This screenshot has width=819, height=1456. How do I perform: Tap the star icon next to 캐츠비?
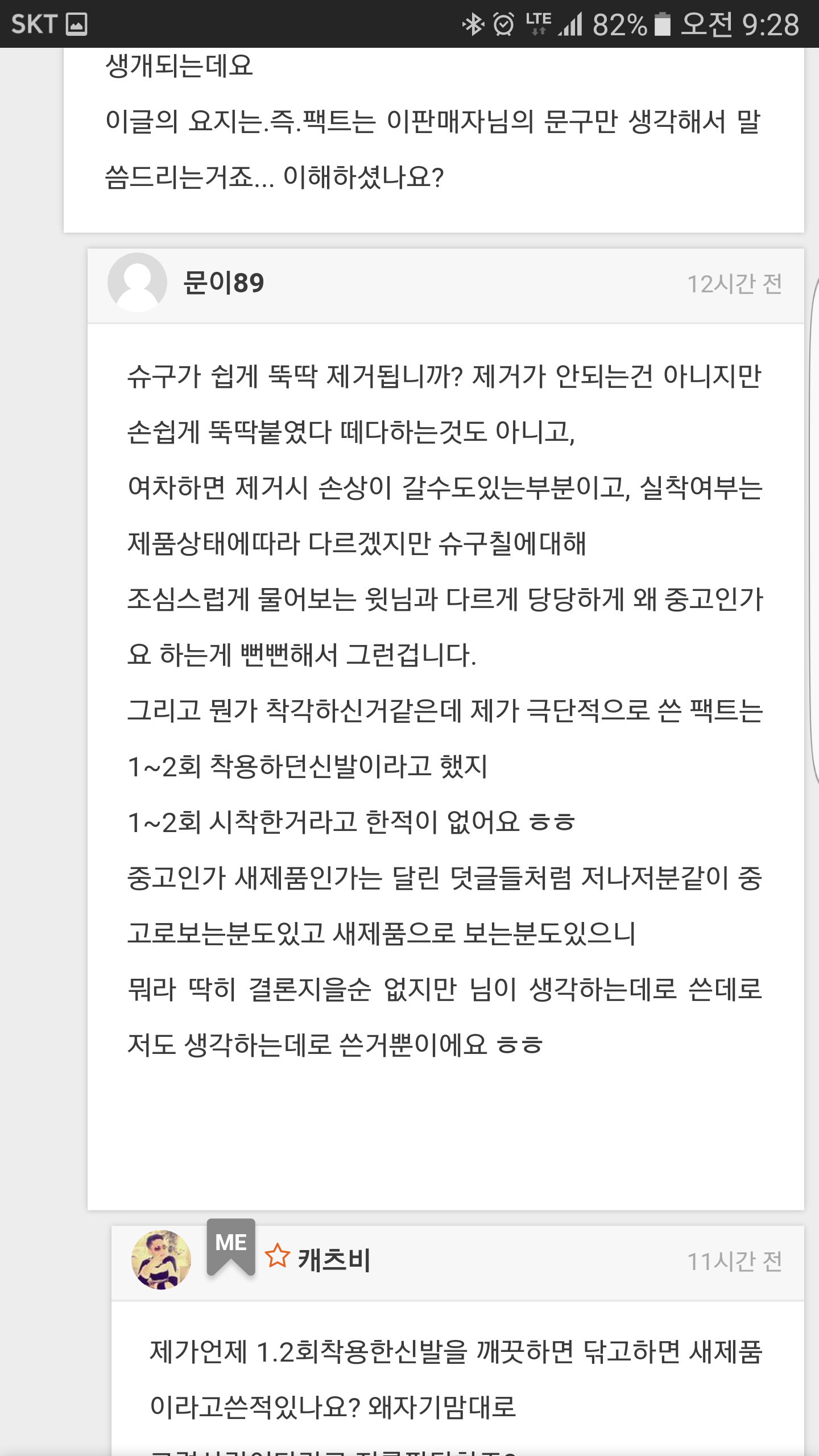(x=278, y=1256)
